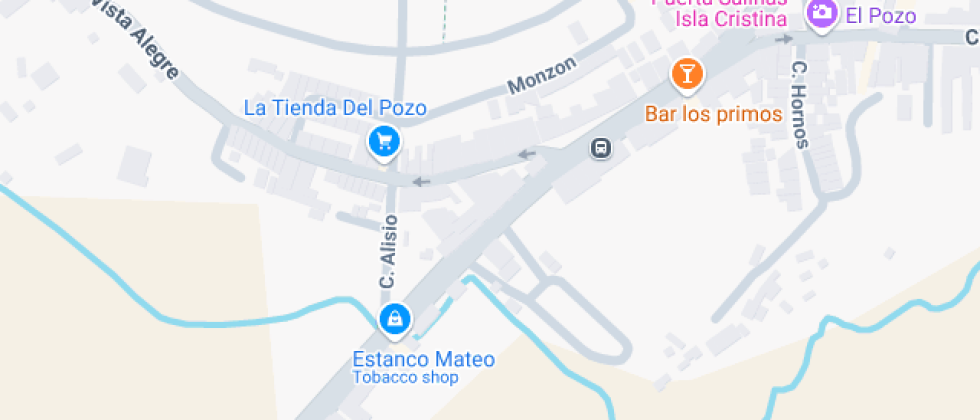Screen dimensions: 980x420
Task: Open the El Pozo camera marker
Action: pyautogui.click(x=822, y=14)
